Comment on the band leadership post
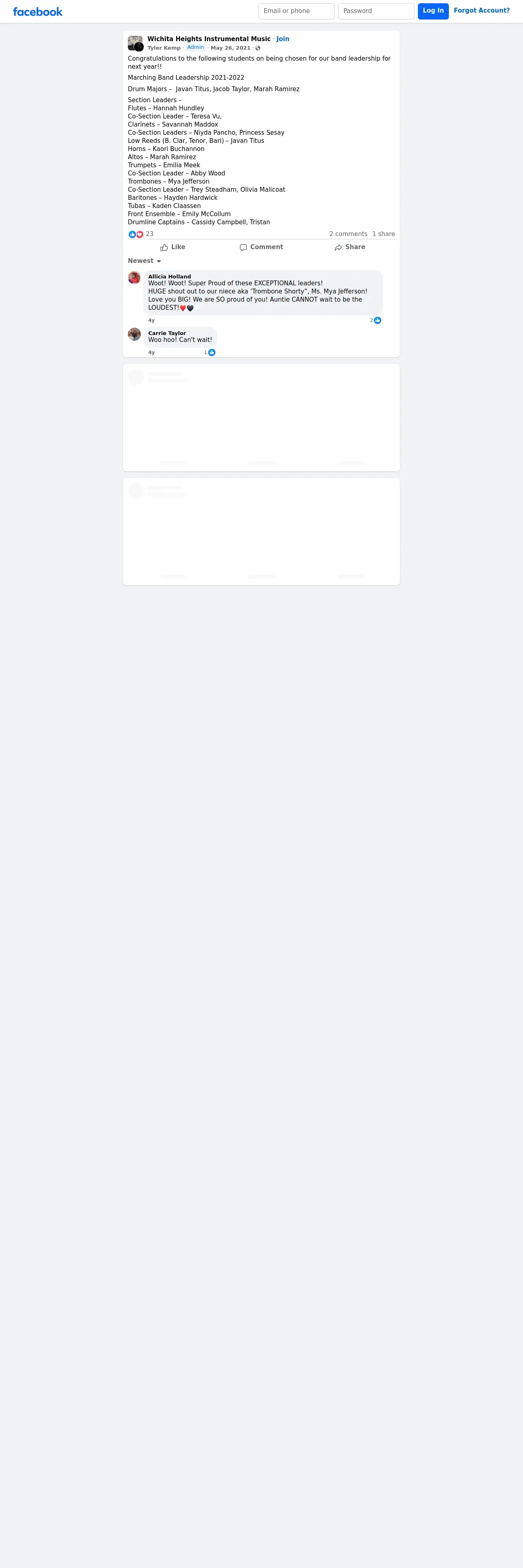The width and height of the screenshot is (523, 1568). (261, 247)
